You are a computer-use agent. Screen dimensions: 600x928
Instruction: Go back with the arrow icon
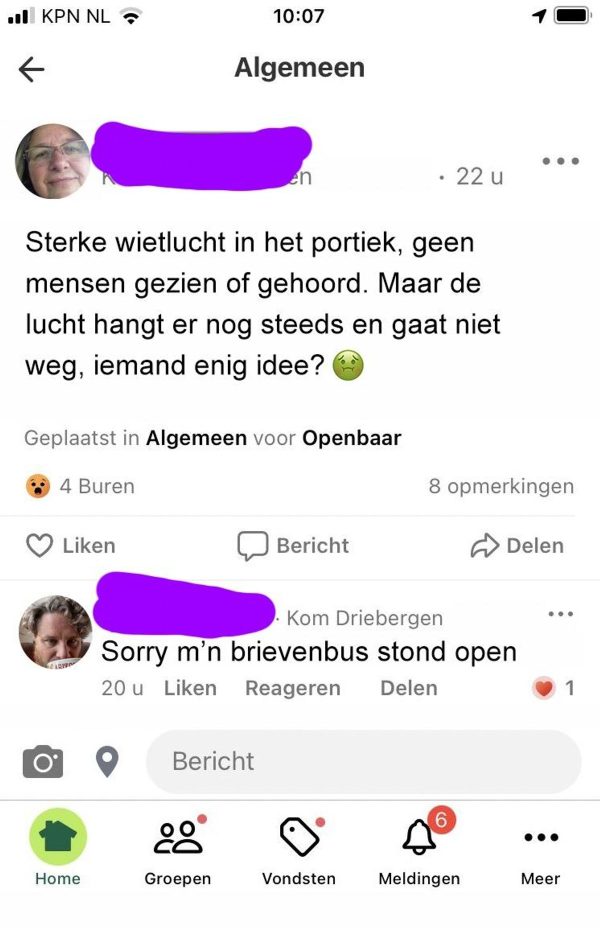point(32,68)
